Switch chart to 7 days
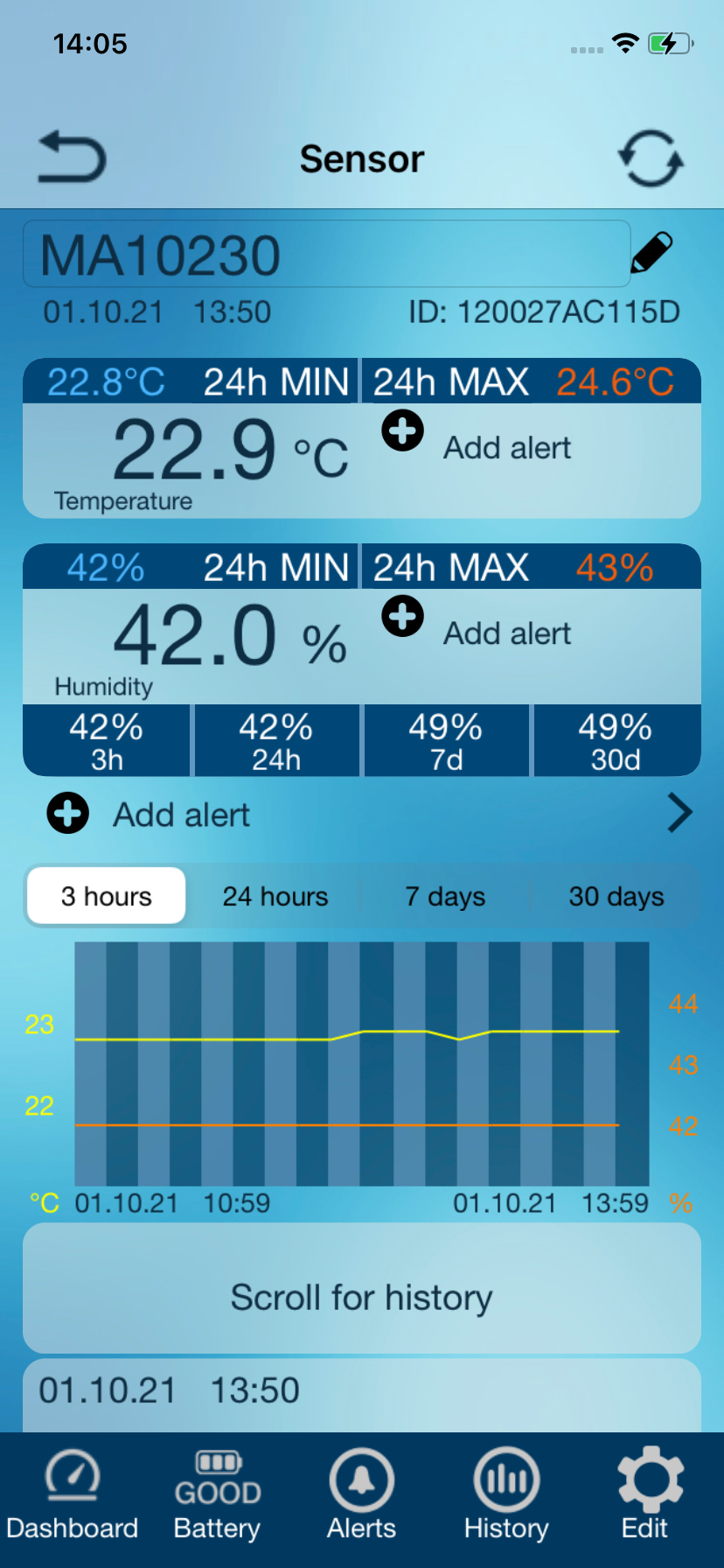 coord(445,896)
